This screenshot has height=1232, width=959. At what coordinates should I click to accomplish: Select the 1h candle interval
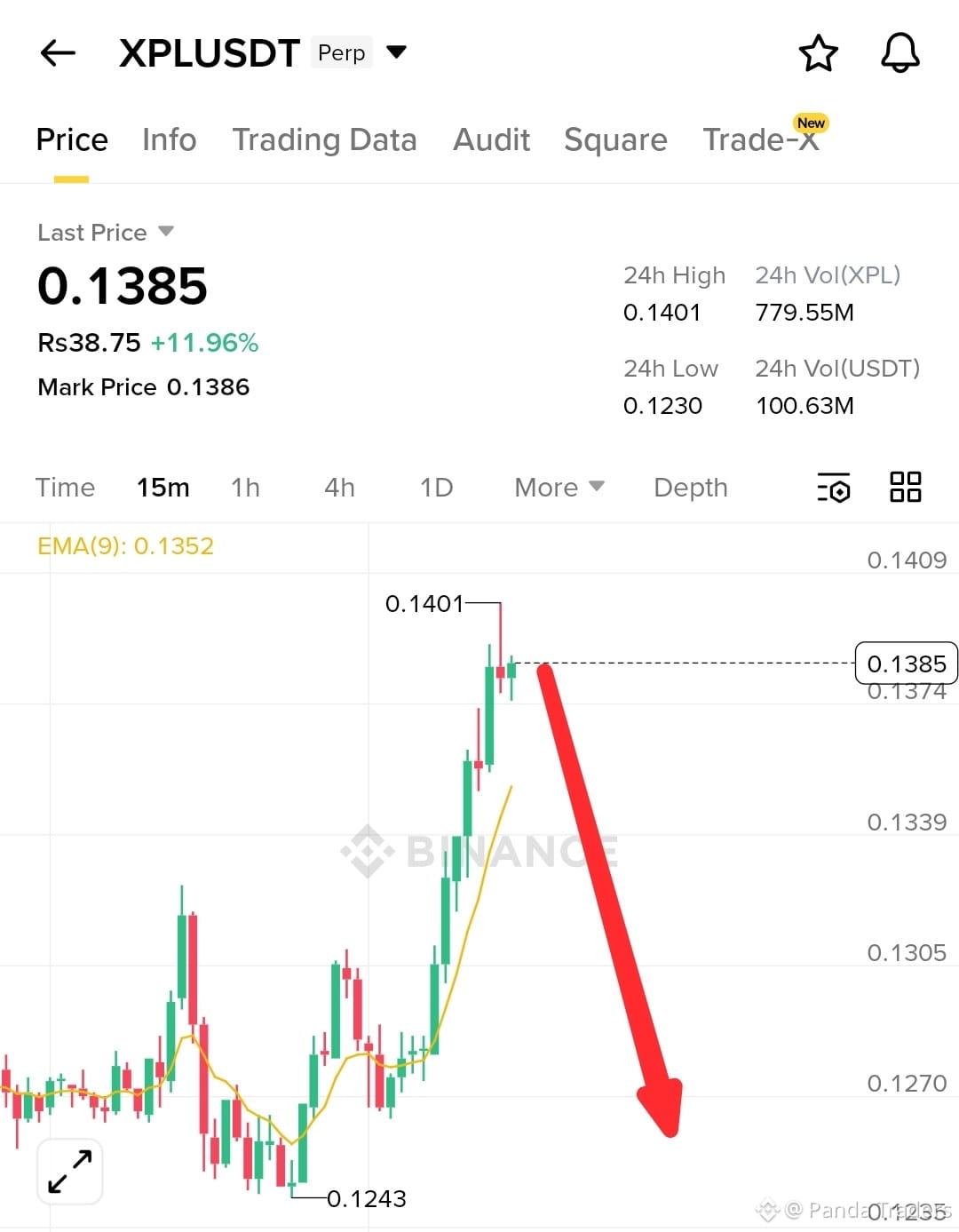point(245,488)
